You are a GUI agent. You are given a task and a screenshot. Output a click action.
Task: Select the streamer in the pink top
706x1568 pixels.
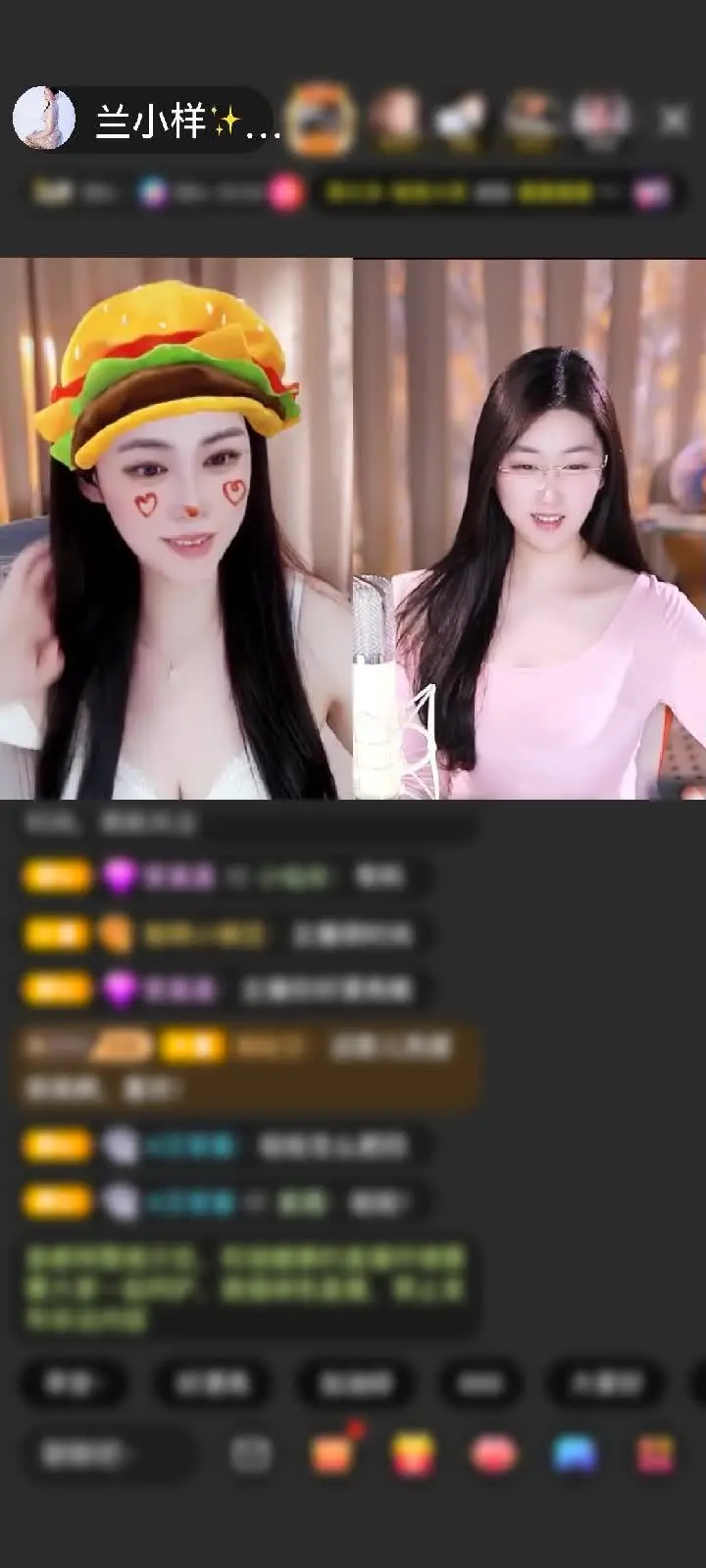529,529
